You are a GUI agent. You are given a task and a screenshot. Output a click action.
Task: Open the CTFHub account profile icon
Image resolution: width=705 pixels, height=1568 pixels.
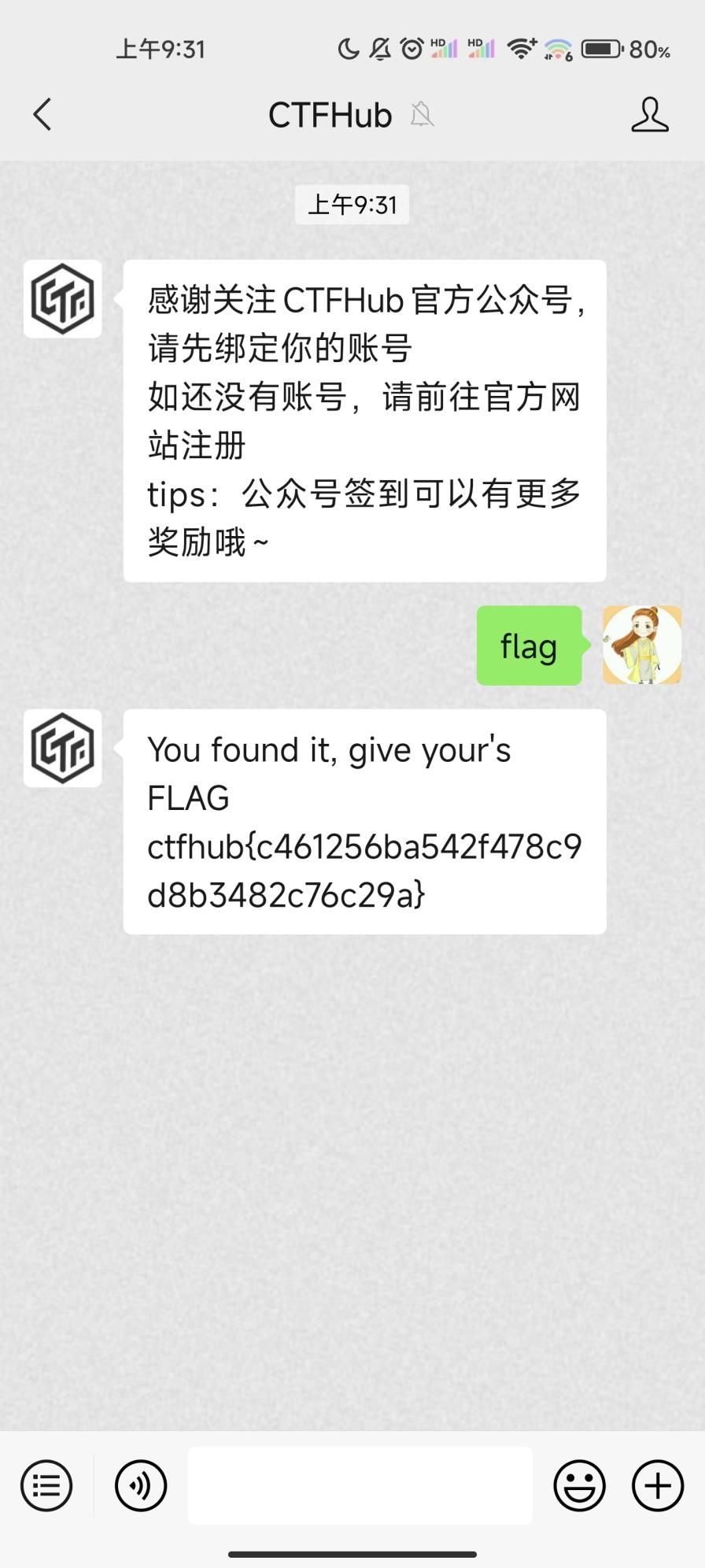click(x=650, y=115)
